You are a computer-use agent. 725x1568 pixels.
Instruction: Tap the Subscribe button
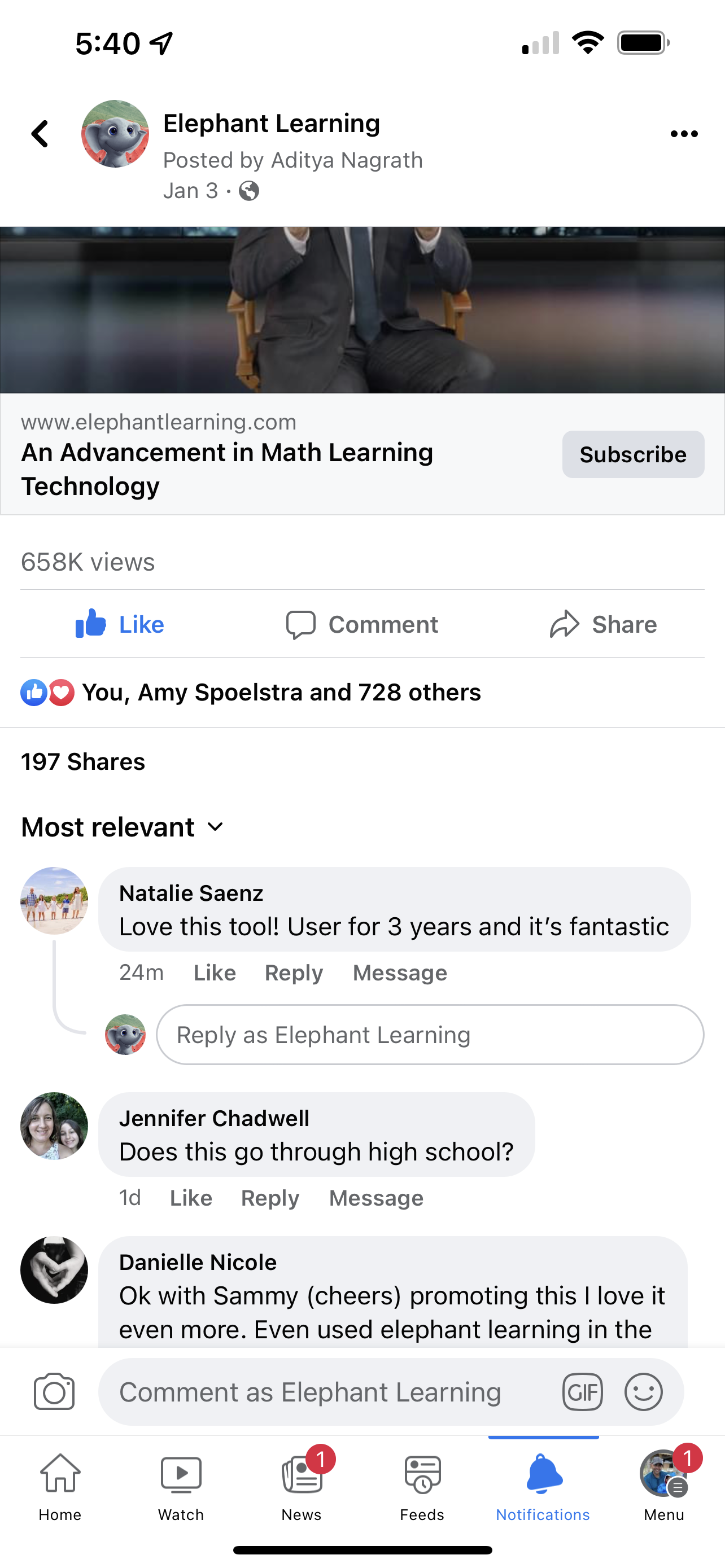point(633,455)
